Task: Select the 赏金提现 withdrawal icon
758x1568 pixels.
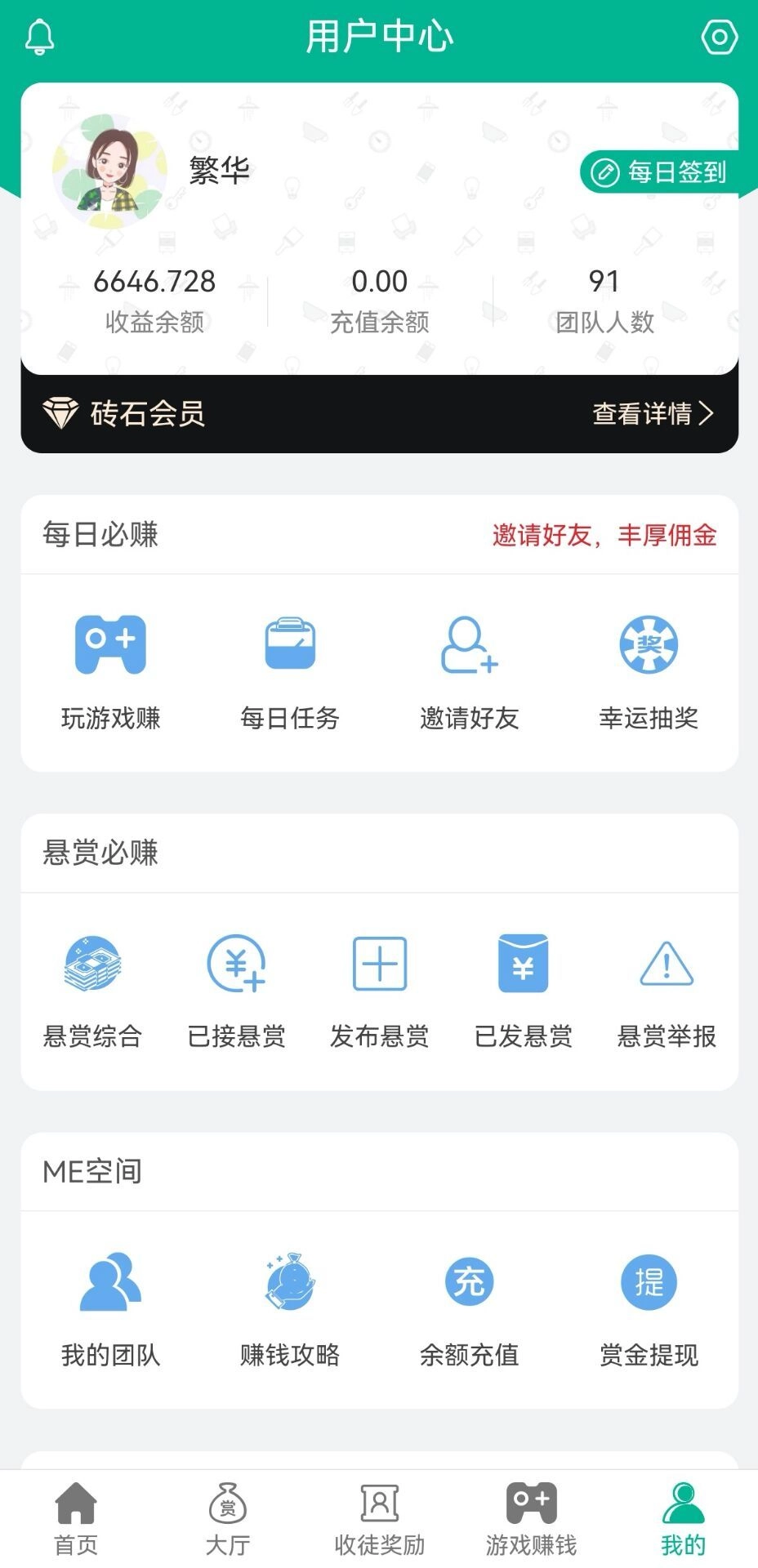Action: tap(649, 1282)
